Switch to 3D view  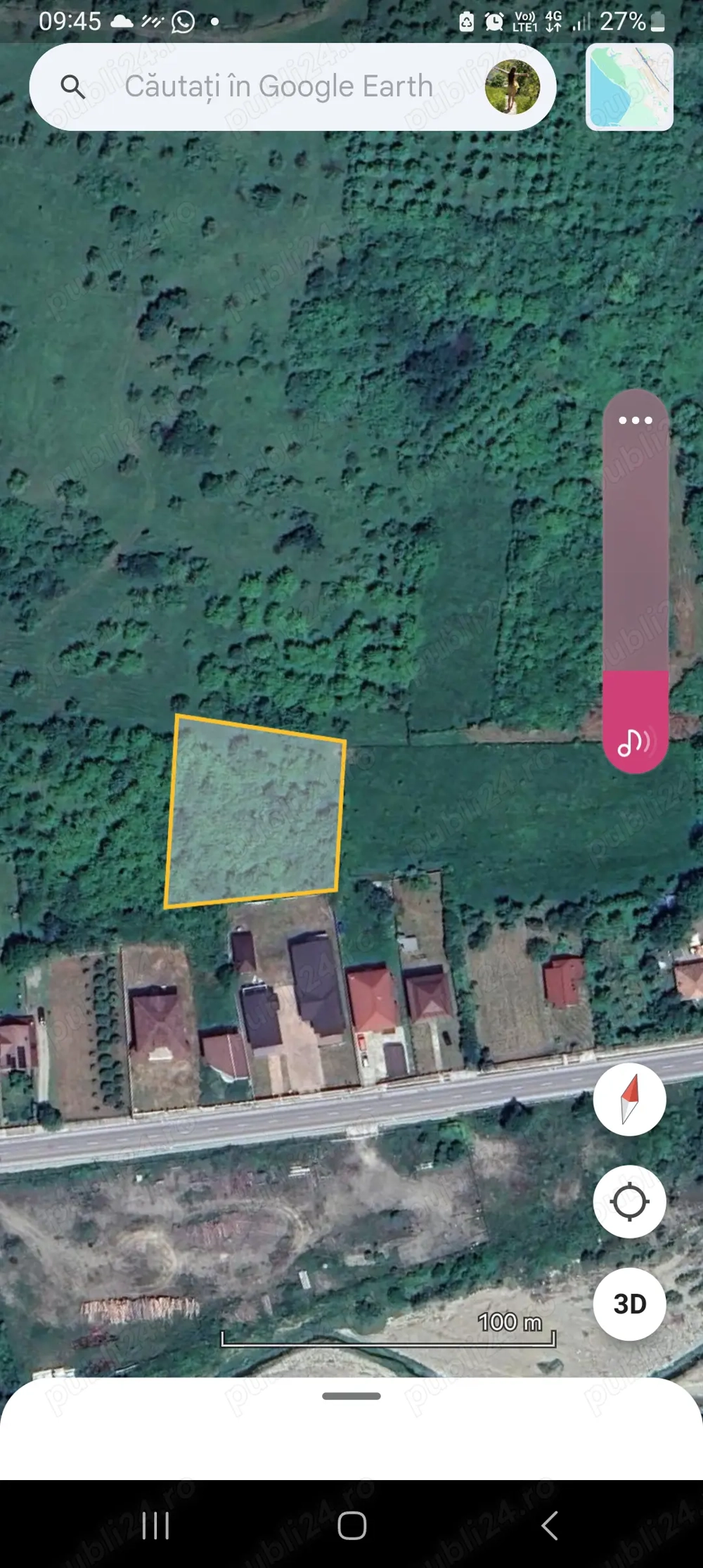point(629,1304)
